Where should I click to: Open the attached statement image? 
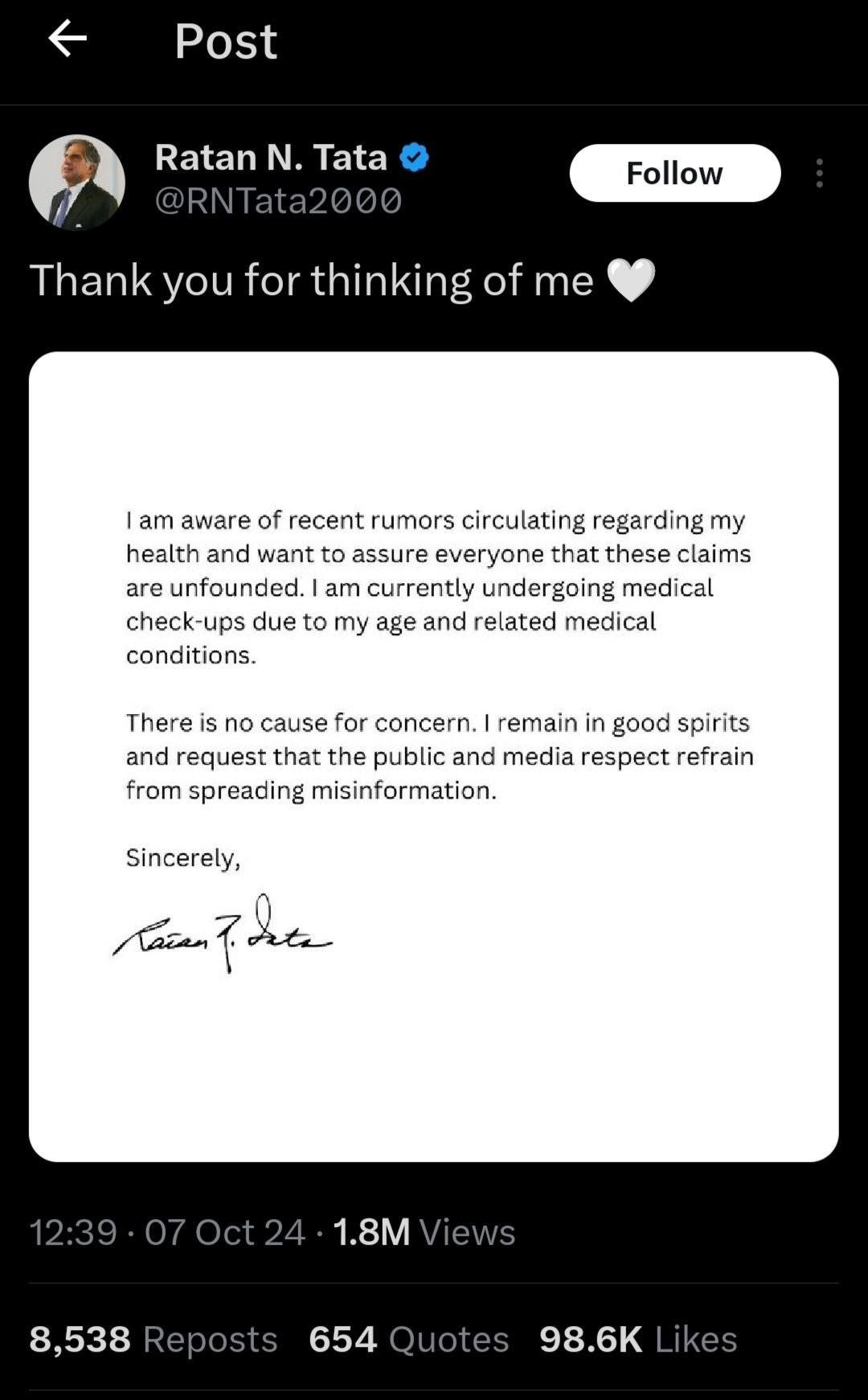(x=434, y=756)
